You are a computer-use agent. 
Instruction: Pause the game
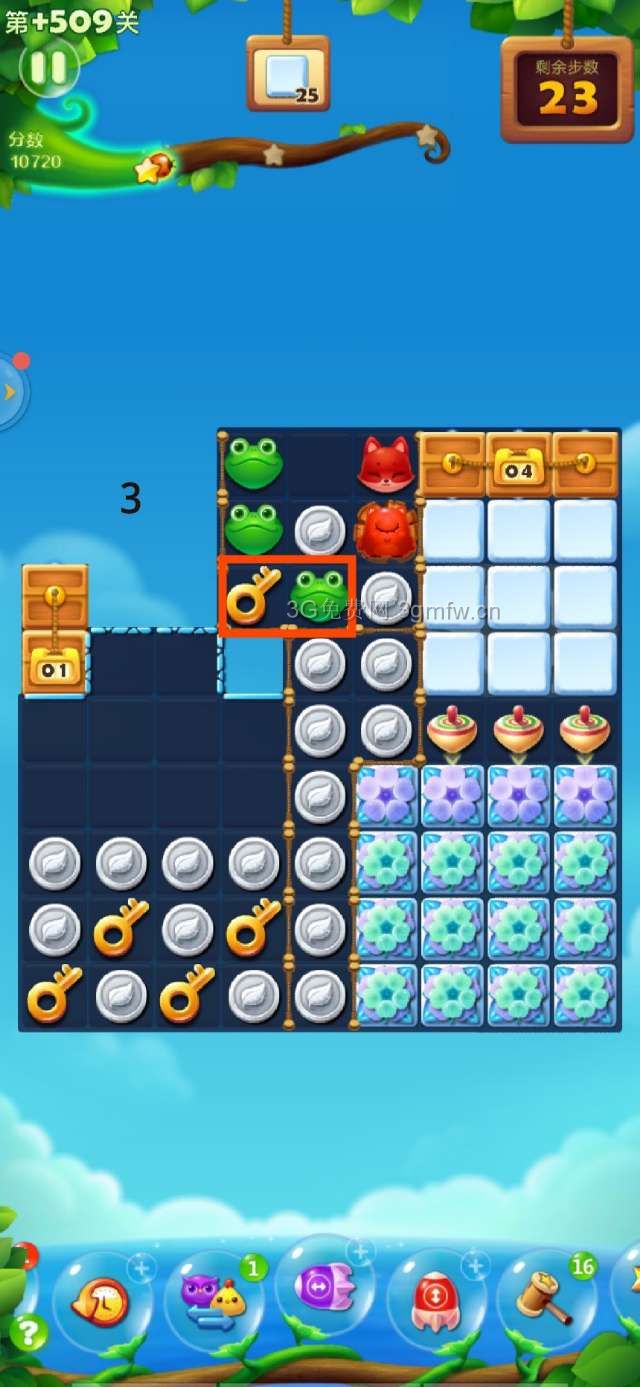point(48,68)
